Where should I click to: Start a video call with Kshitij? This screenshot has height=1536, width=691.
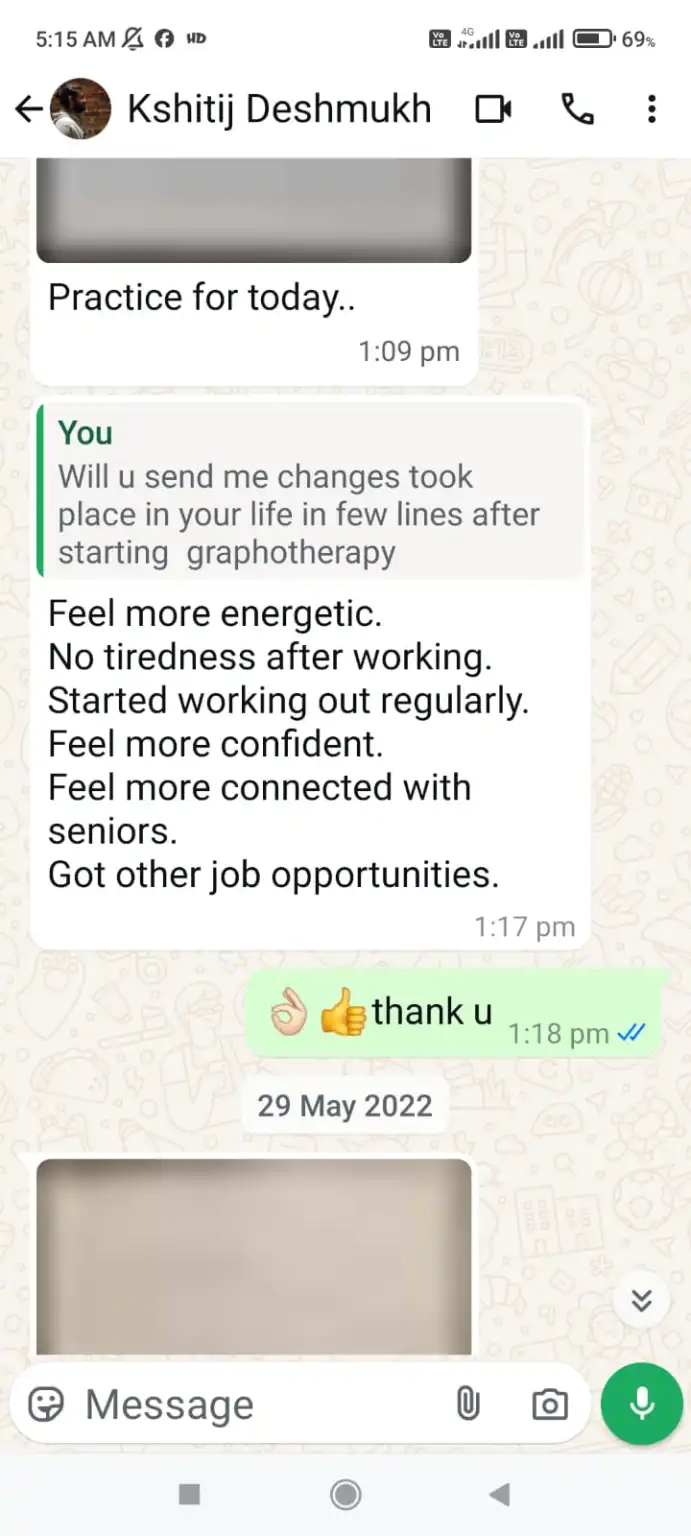pyautogui.click(x=493, y=109)
